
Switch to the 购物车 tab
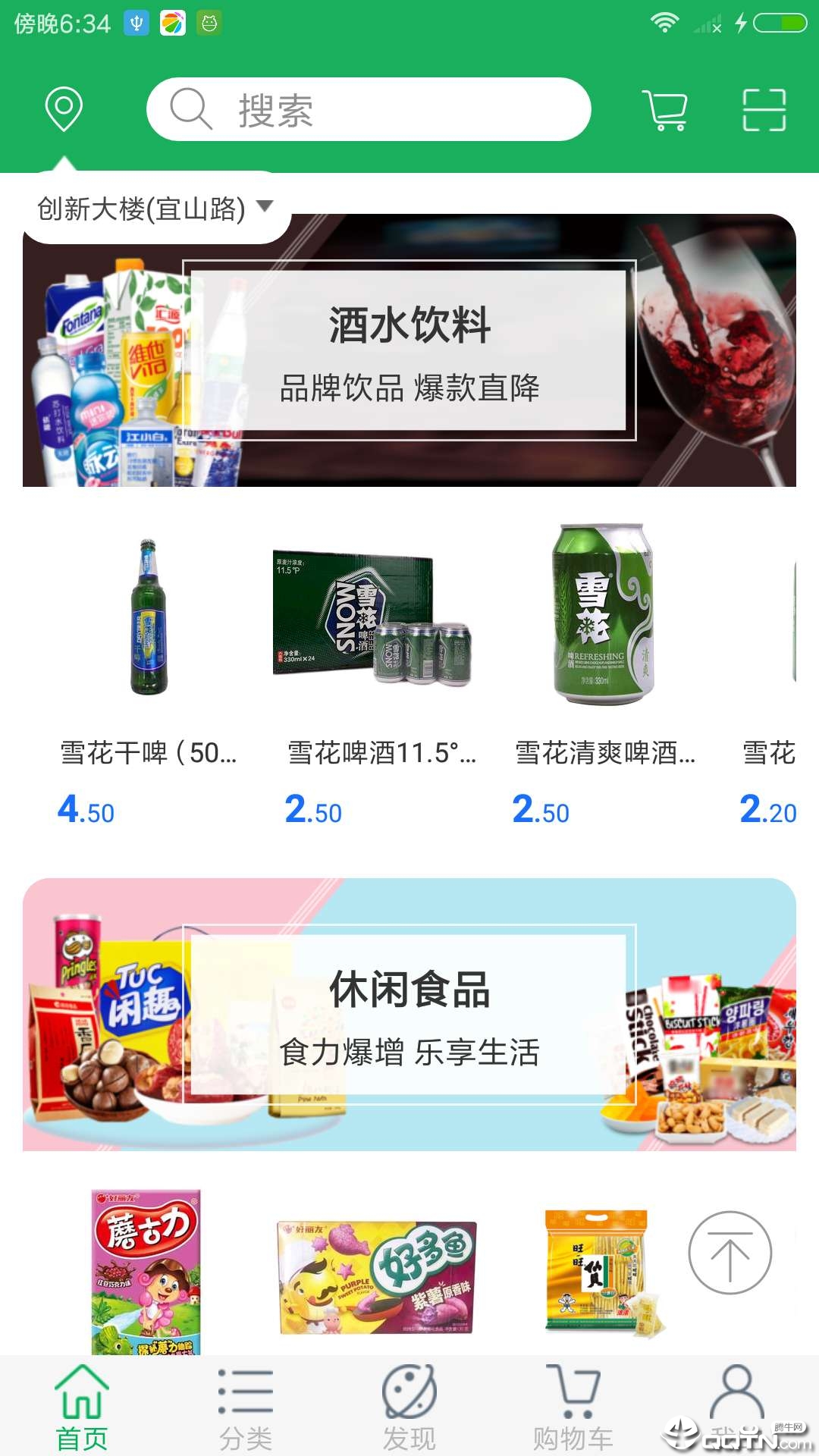(573, 1407)
